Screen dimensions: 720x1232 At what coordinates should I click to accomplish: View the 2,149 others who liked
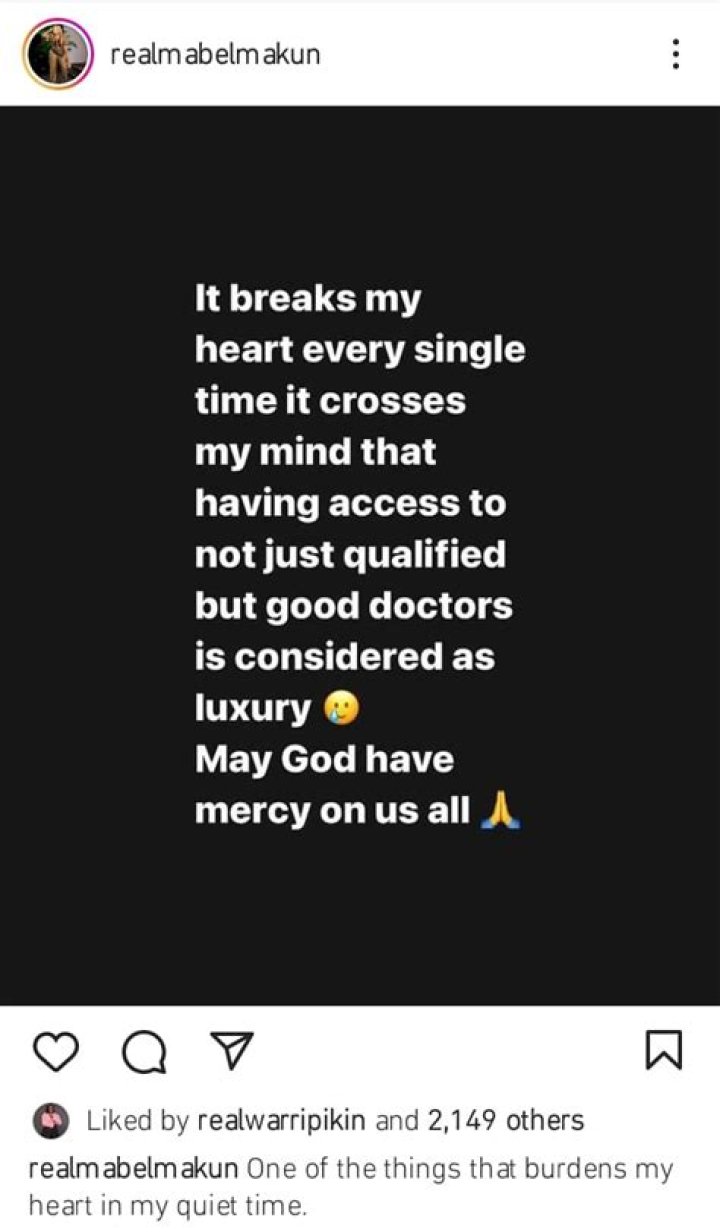click(496, 1120)
